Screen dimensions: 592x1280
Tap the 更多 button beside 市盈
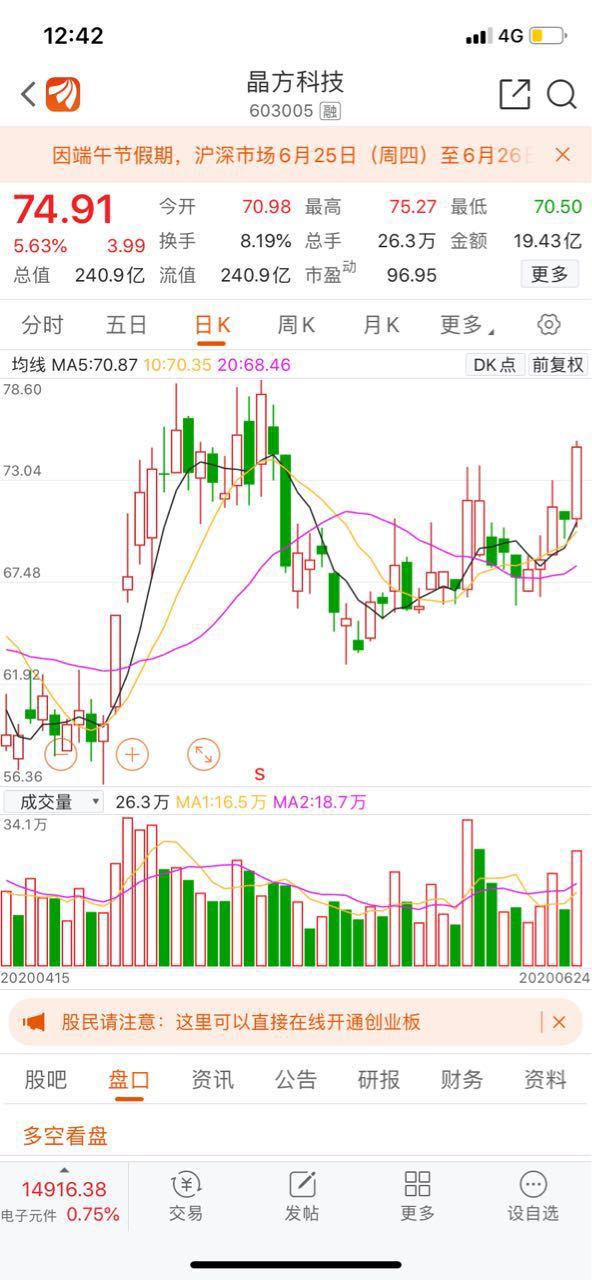[x=549, y=274]
